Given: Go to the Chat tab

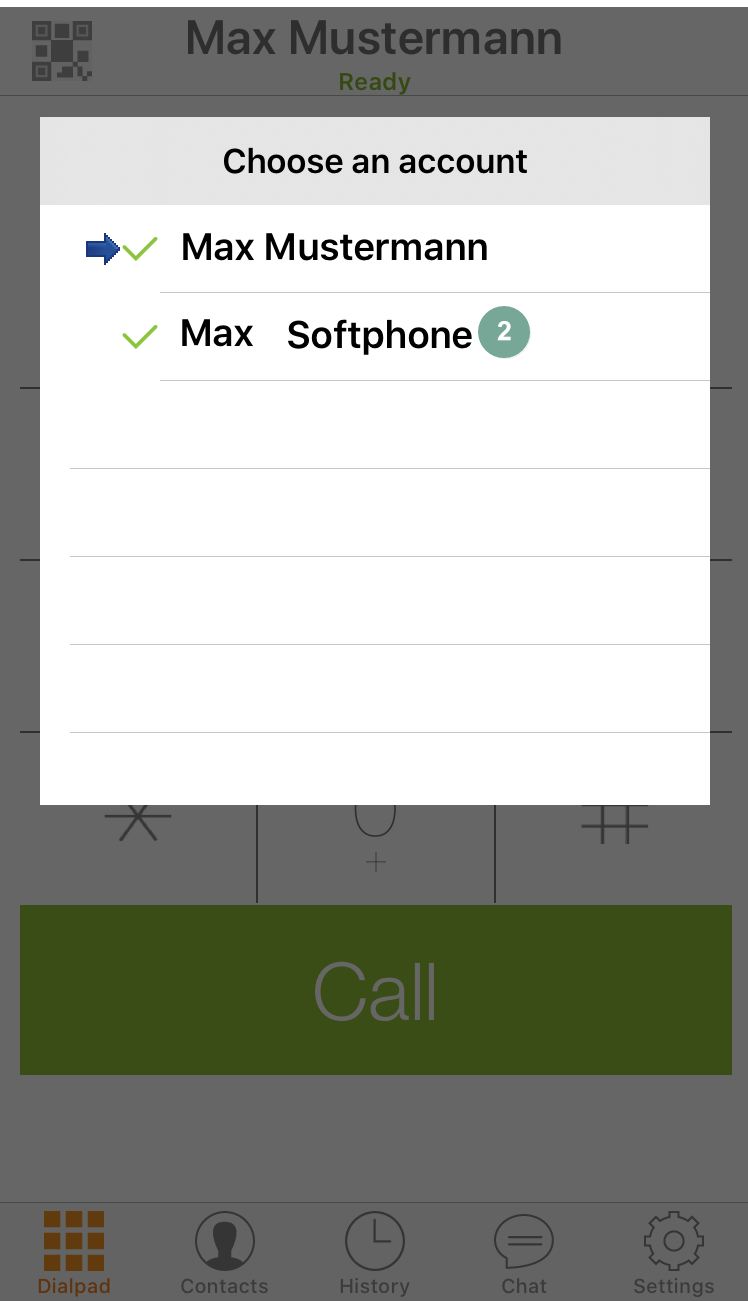Looking at the screenshot, I should pyautogui.click(x=524, y=1253).
